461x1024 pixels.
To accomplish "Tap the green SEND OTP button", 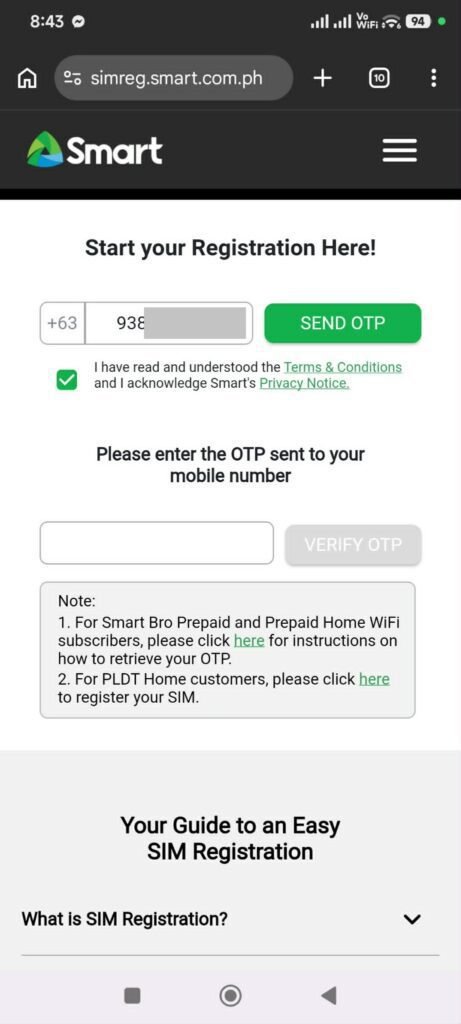I will pos(343,323).
